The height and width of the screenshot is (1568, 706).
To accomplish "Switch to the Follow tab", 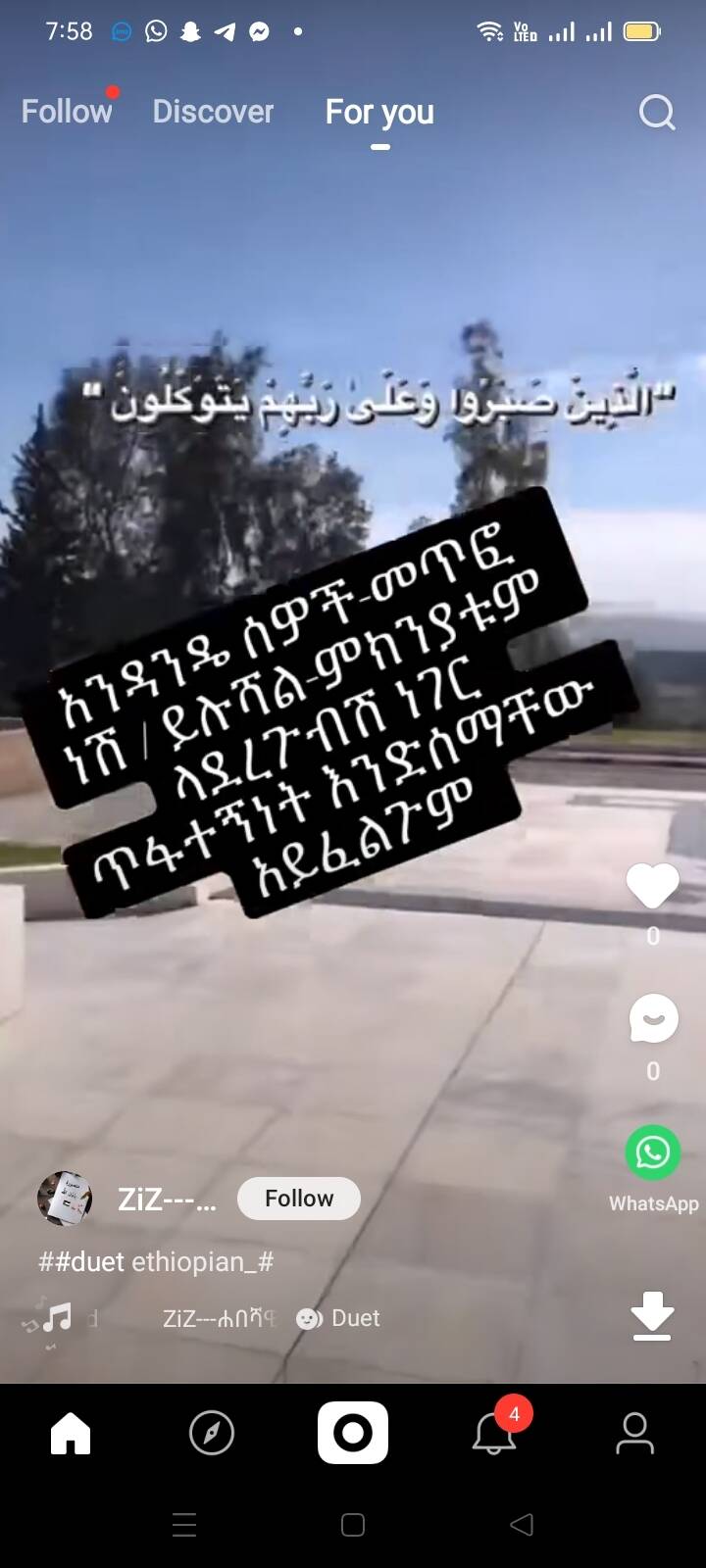I will 67,112.
